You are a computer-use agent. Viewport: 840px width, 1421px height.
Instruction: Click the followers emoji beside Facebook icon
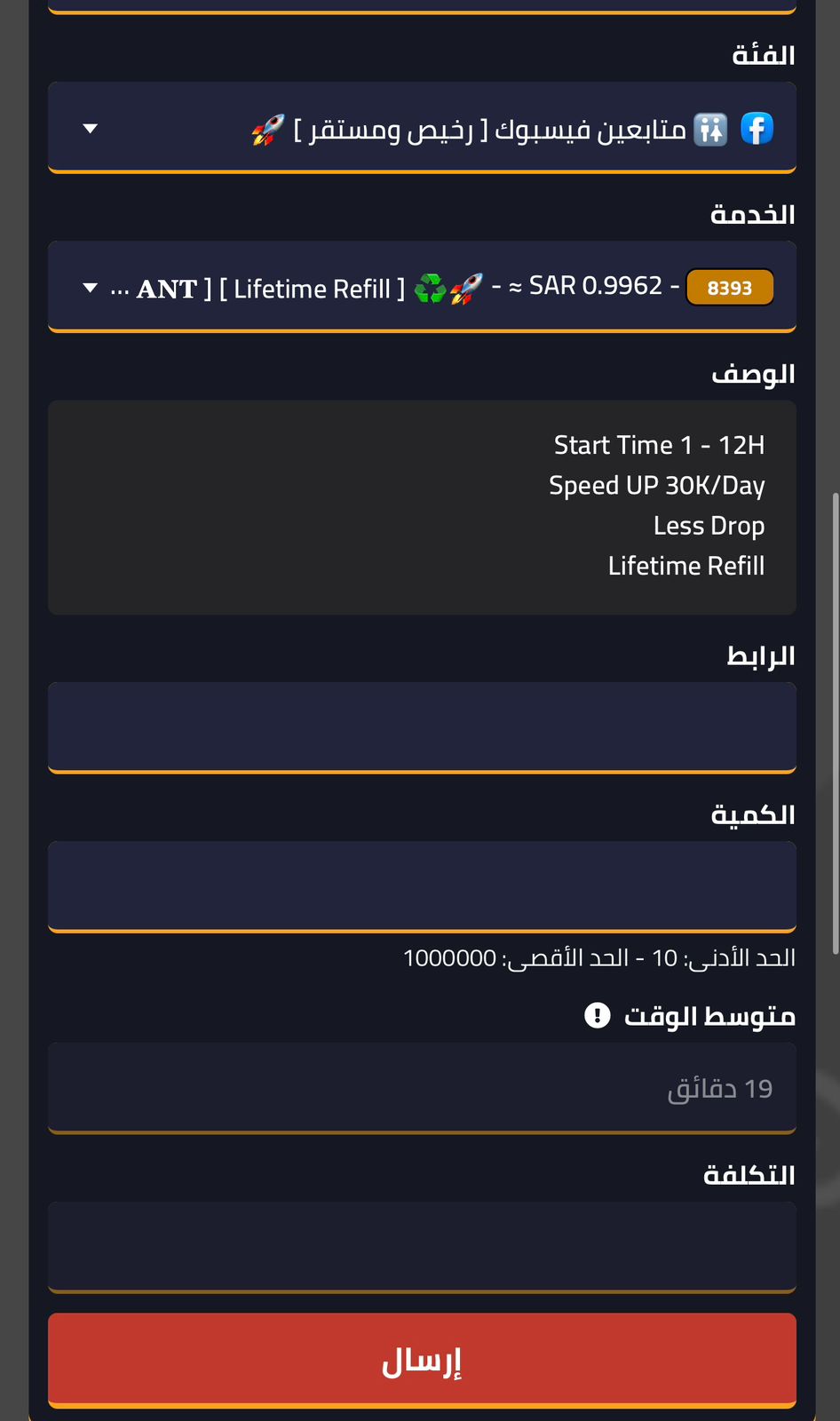(711, 128)
